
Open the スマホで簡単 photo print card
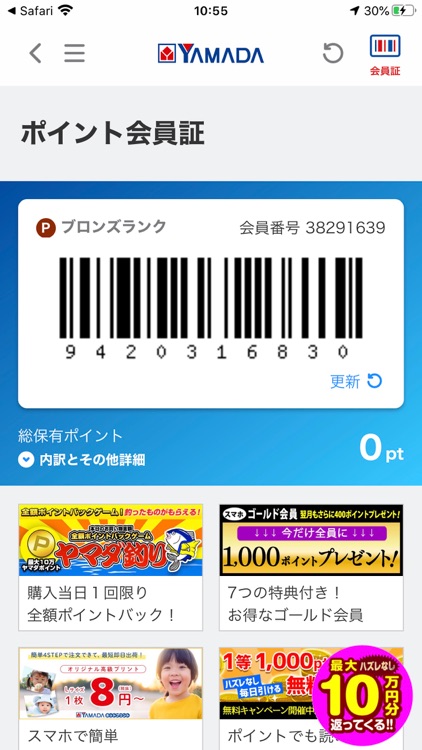click(x=111, y=698)
